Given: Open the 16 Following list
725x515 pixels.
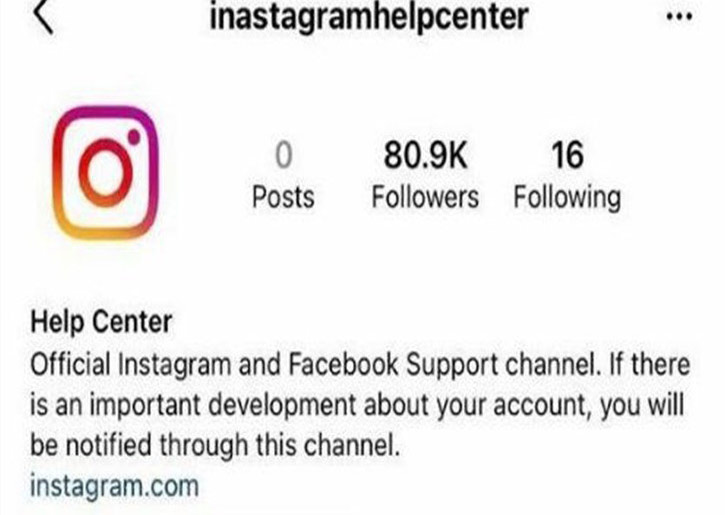Looking at the screenshot, I should pos(567,176).
